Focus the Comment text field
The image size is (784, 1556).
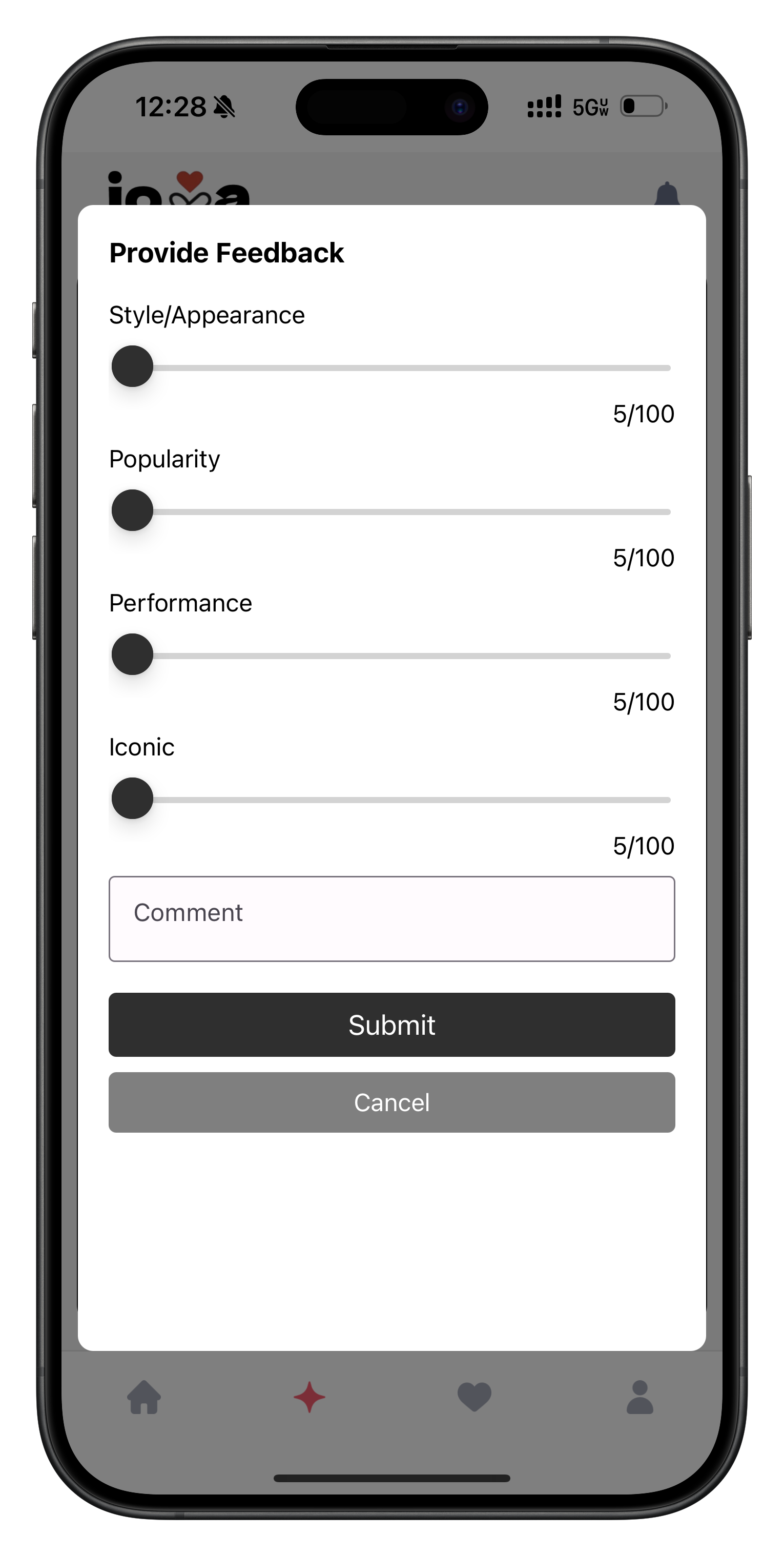[391, 918]
